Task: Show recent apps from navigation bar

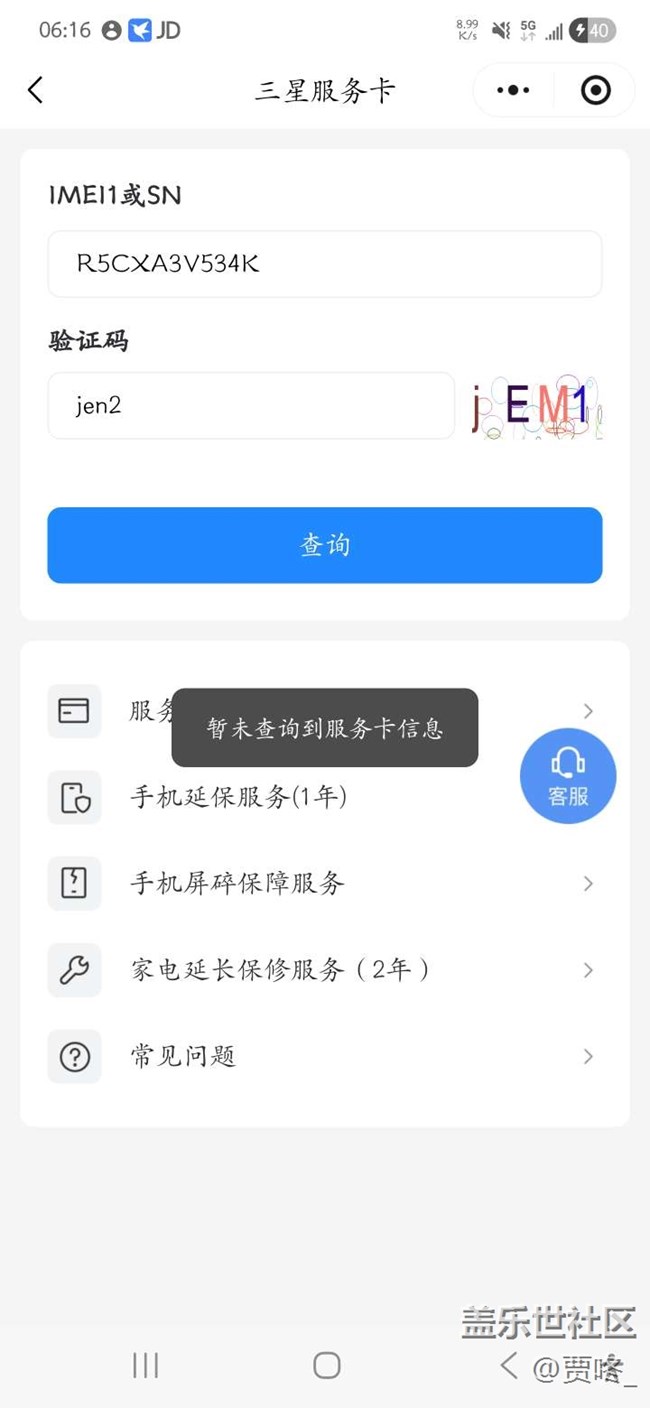Action: tap(146, 1365)
